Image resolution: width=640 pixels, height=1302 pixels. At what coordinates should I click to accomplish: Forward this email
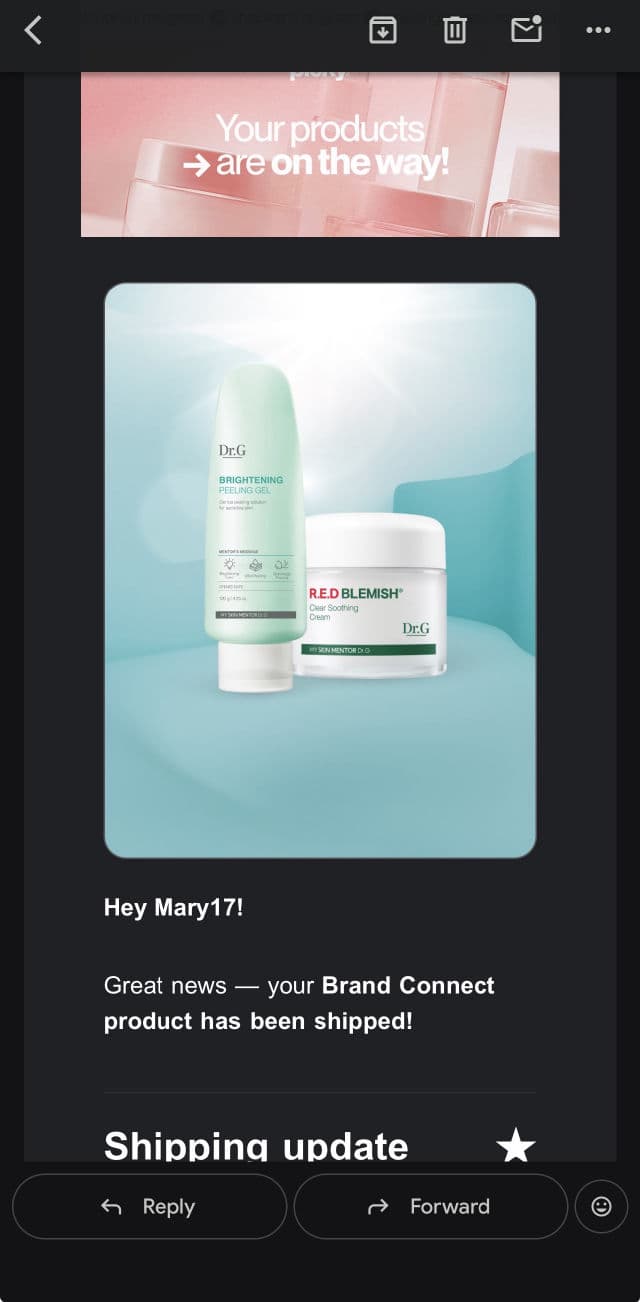point(430,1206)
